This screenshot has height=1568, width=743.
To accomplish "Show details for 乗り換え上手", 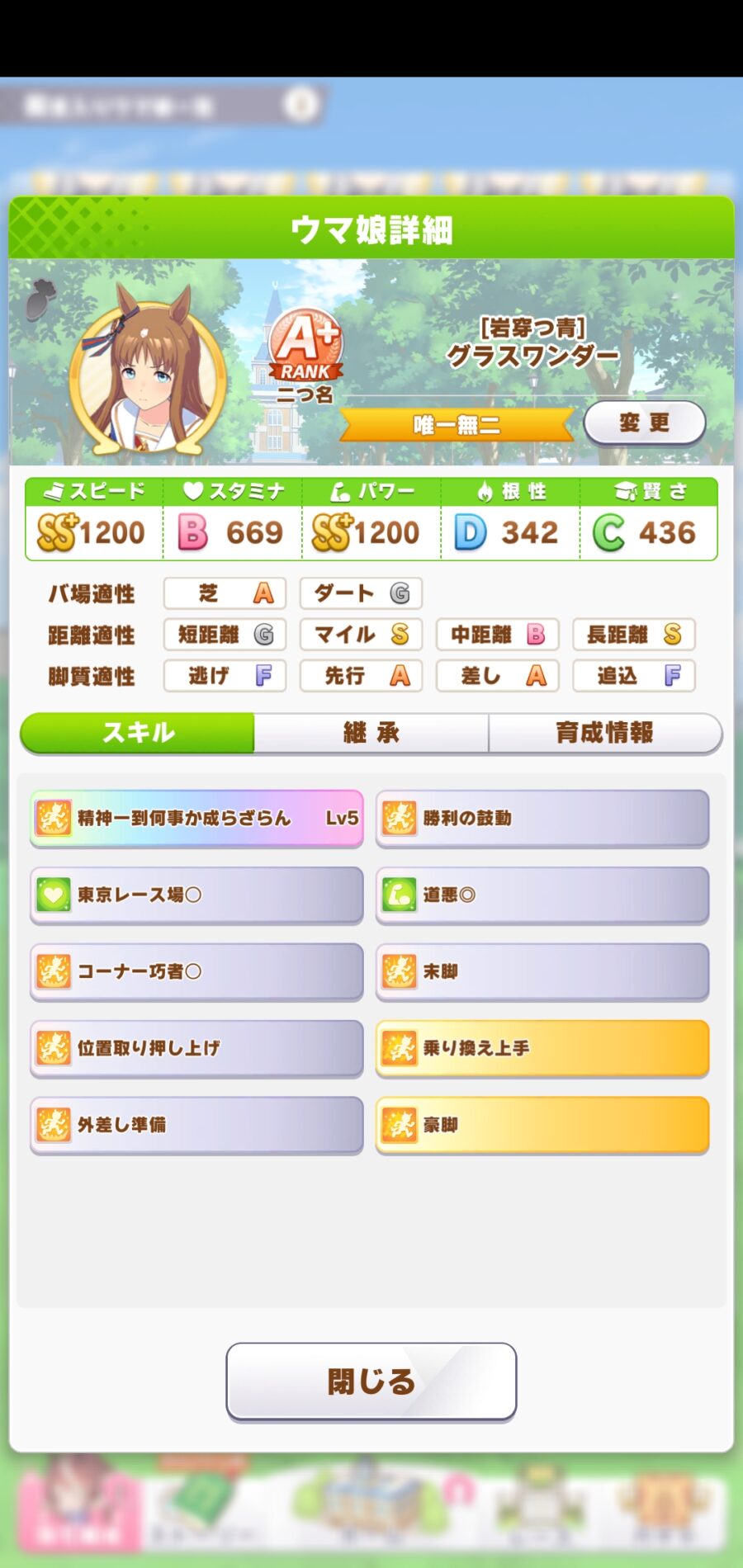I will pyautogui.click(x=542, y=1048).
